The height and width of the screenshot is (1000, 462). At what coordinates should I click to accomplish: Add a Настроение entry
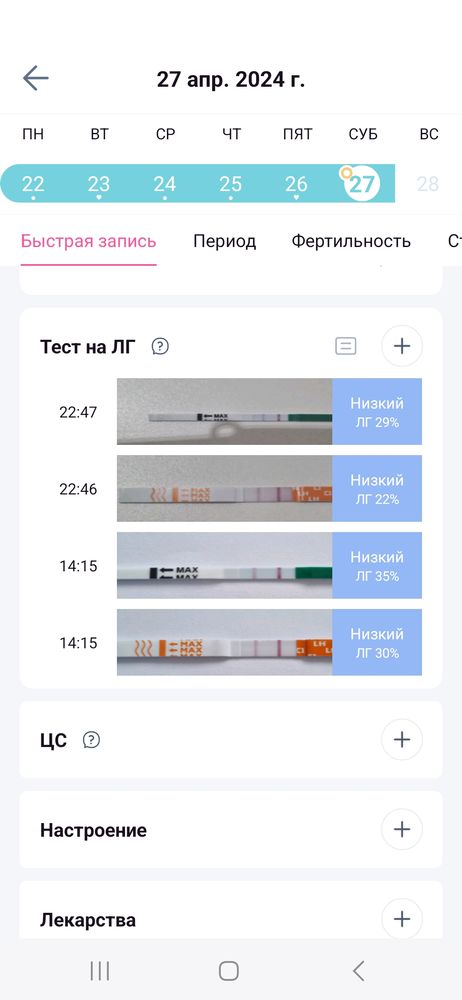(x=401, y=830)
